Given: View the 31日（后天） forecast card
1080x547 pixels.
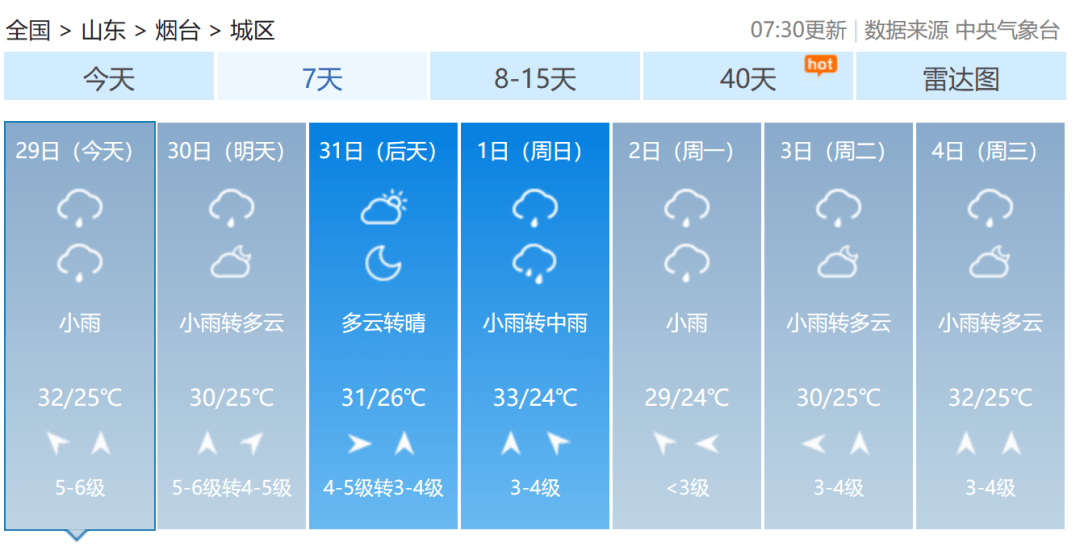Looking at the screenshot, I should click(x=384, y=325).
